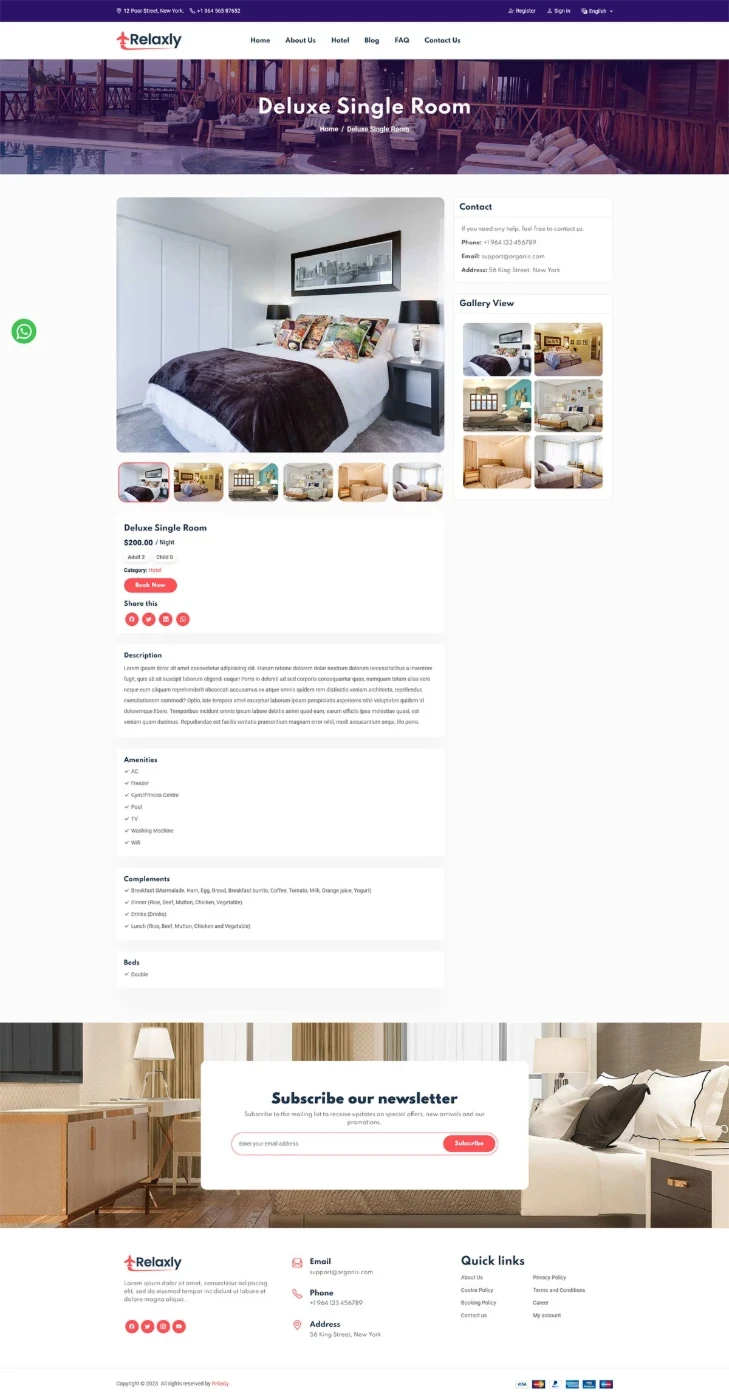
Task: Tap Home in the breadcrumb
Action: [x=329, y=129]
